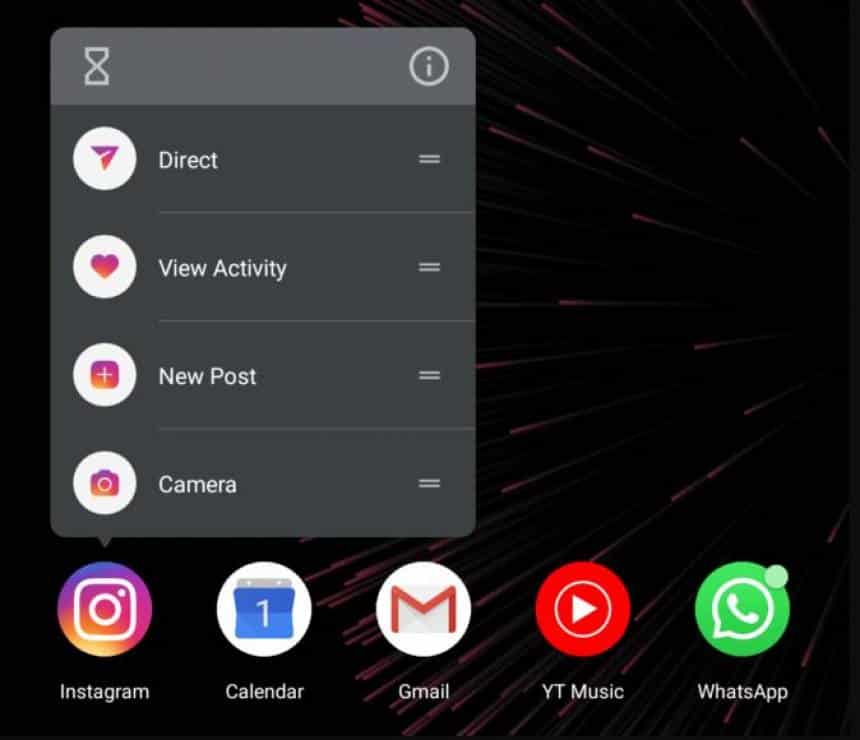The height and width of the screenshot is (740, 860).
Task: Open app info for Instagram
Action: tap(428, 67)
